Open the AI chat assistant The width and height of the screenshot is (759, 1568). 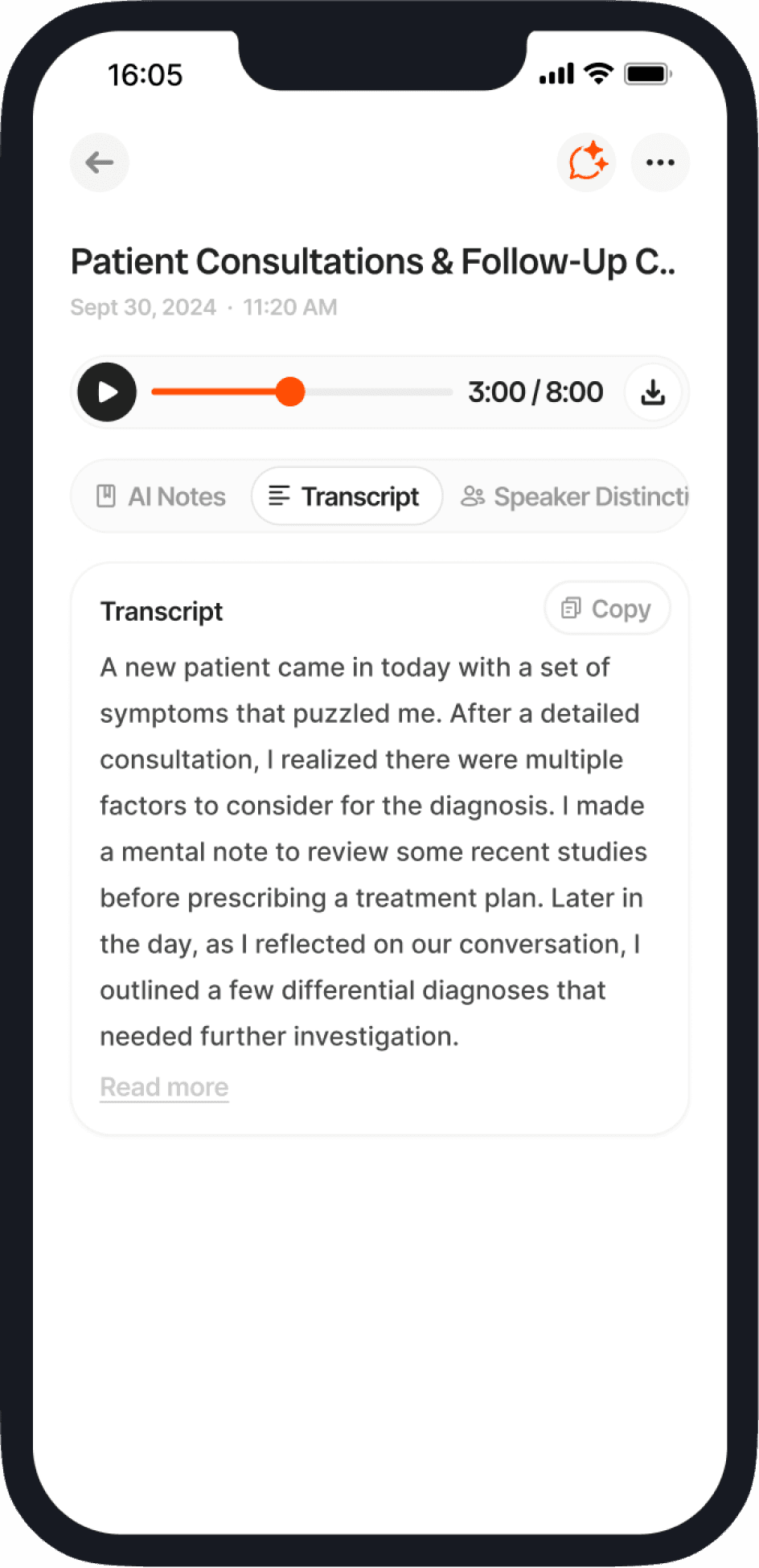pyautogui.click(x=586, y=162)
